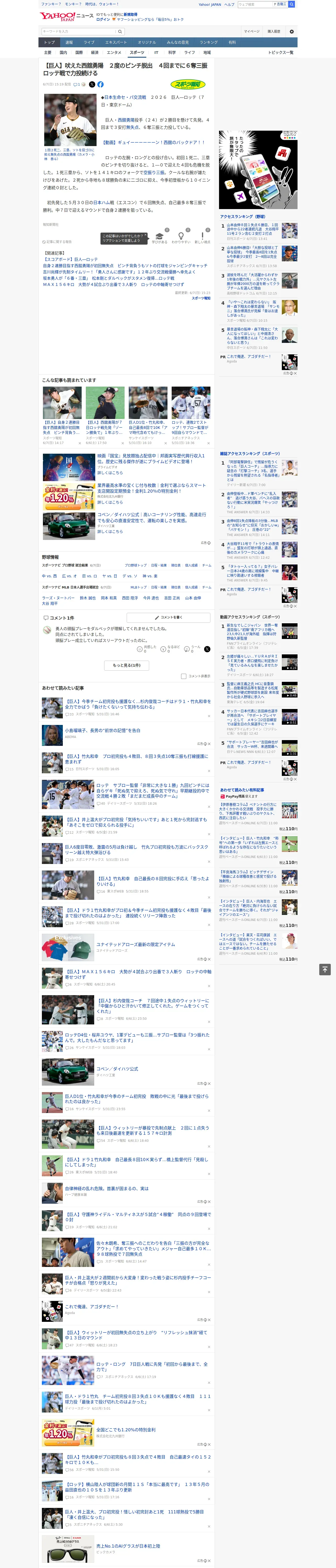Screen dimensions: 336x1568
Task: Select the エンタメ category tab
Action: pos(114,52)
